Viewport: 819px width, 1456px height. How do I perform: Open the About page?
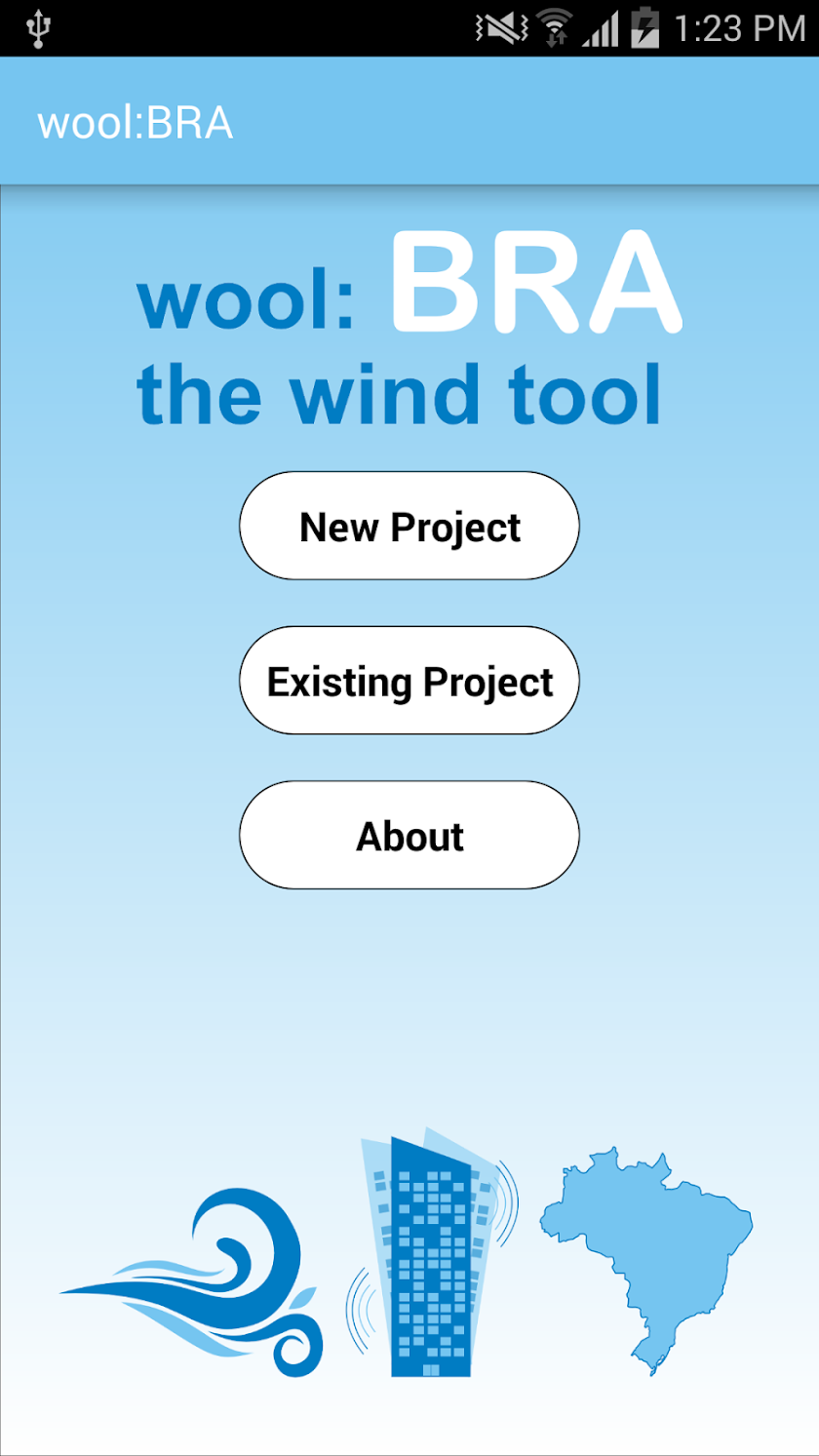pyautogui.click(x=409, y=836)
